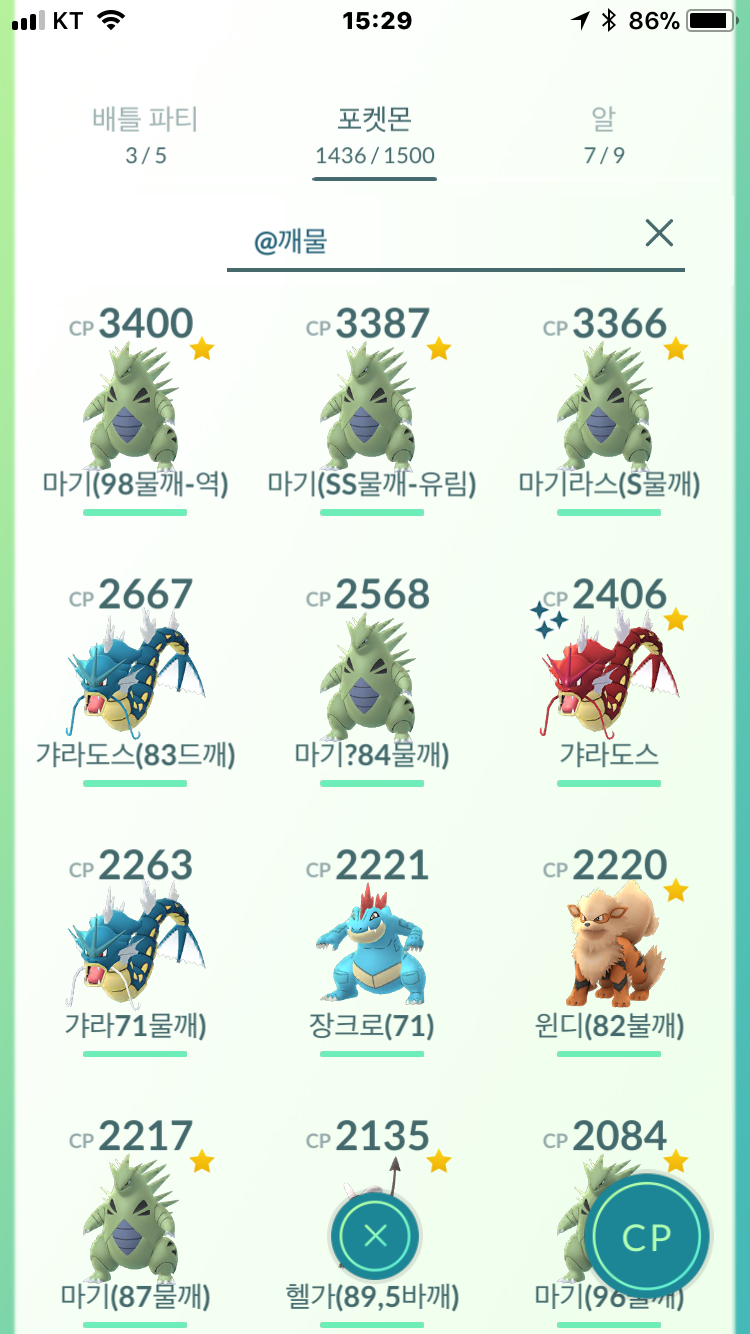750x1334 pixels.
Task: Select the 포켓몬 tab
Action: tap(375, 135)
